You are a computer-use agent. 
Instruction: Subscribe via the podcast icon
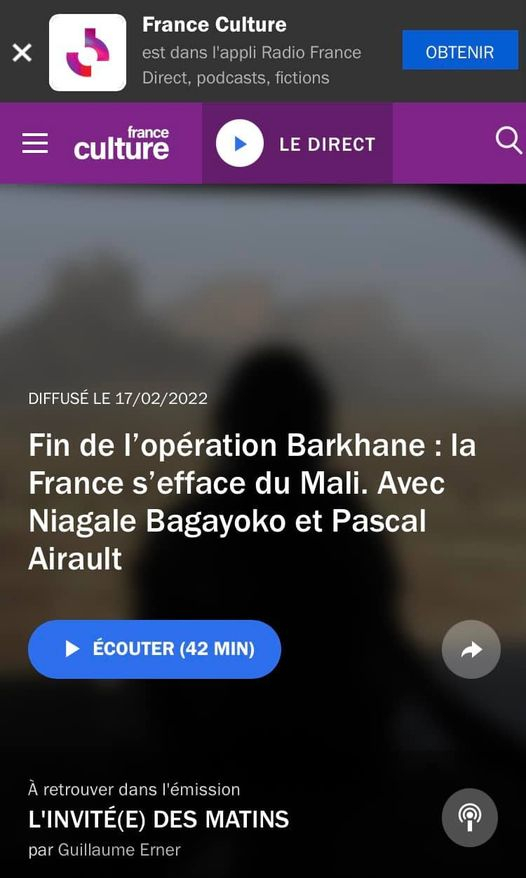coord(469,818)
